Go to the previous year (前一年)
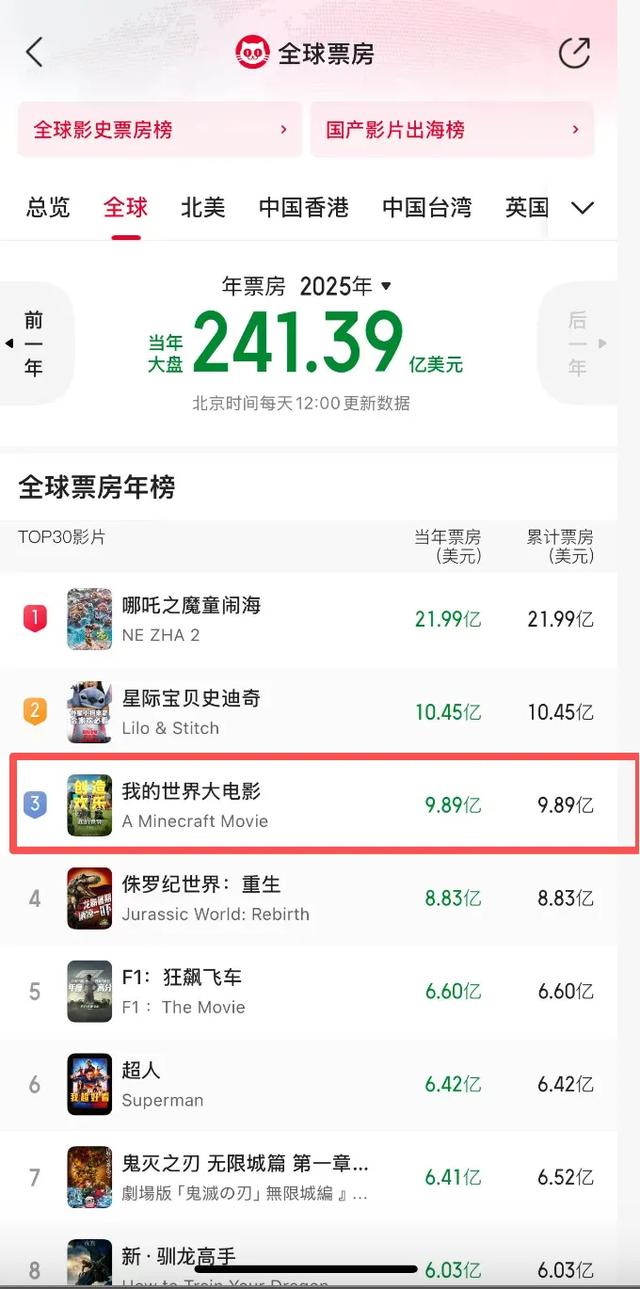 (34, 343)
